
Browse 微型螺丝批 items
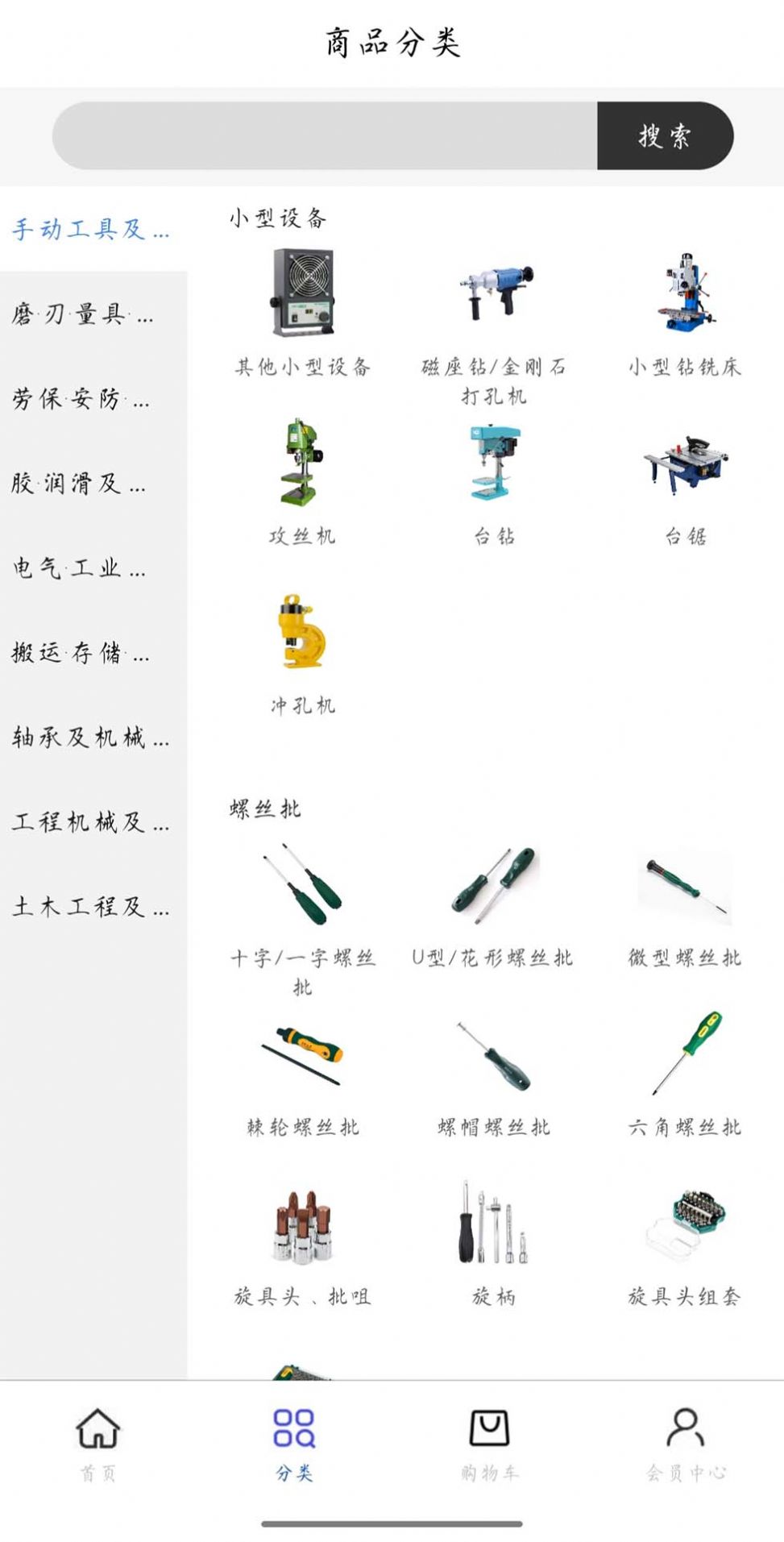click(685, 907)
